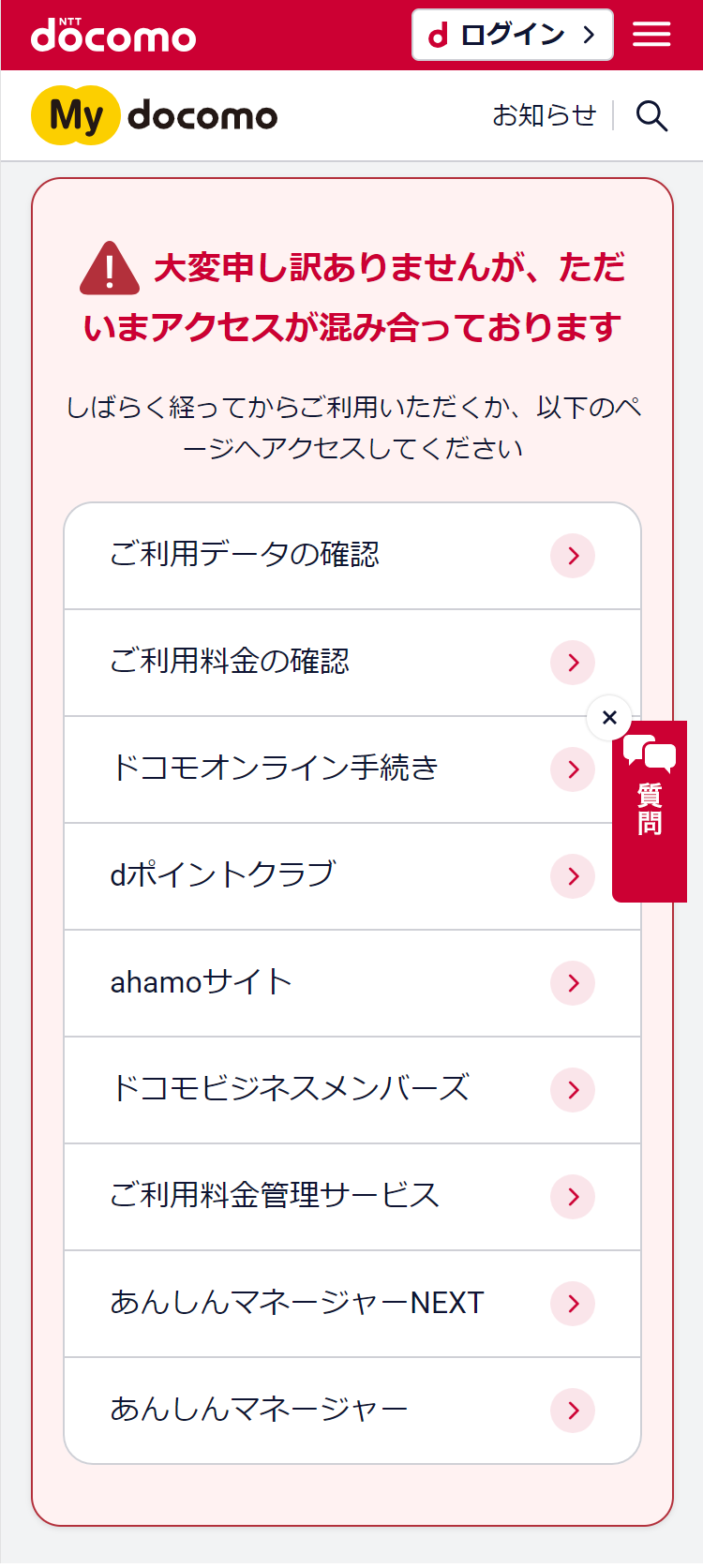Dismiss the 質問 chat widget

point(609,718)
